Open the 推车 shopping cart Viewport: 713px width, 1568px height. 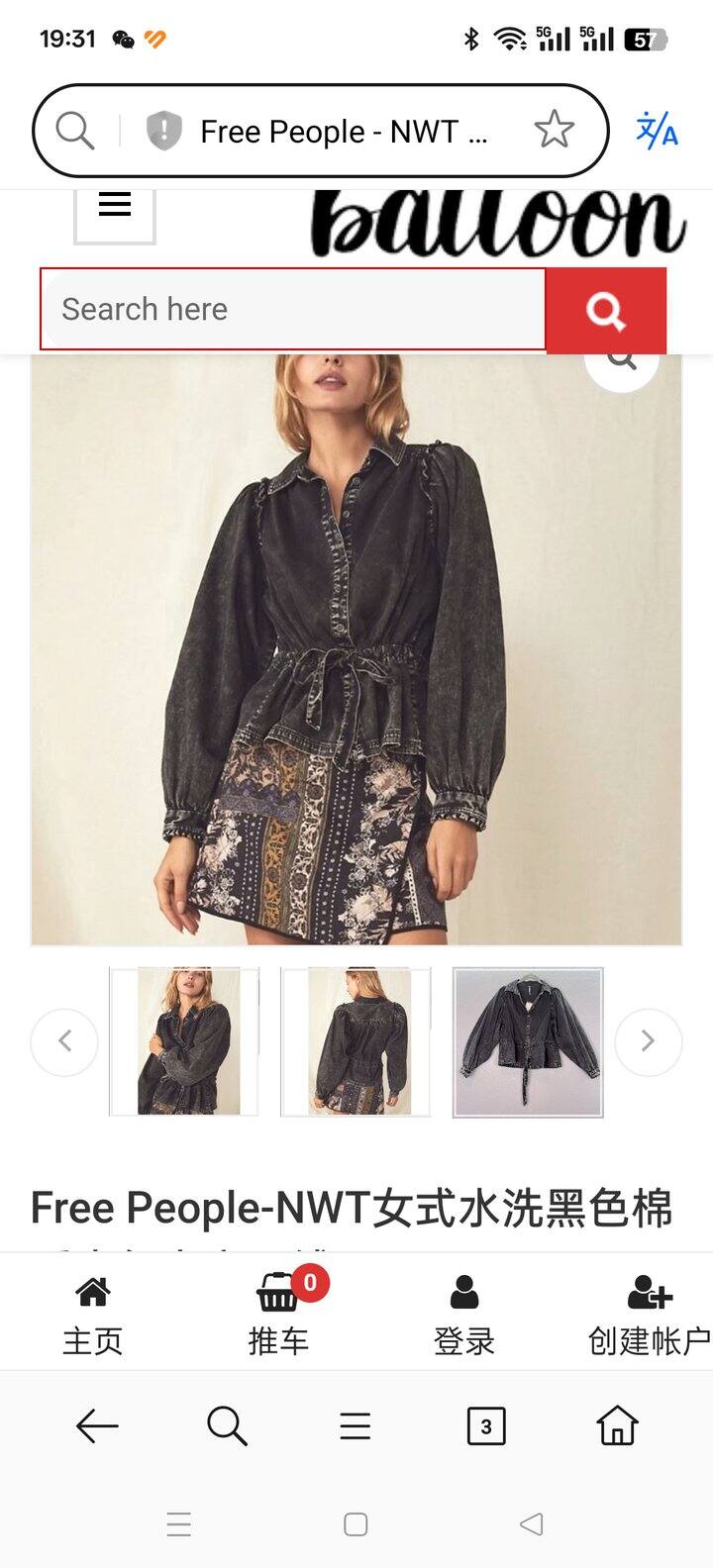[278, 1314]
